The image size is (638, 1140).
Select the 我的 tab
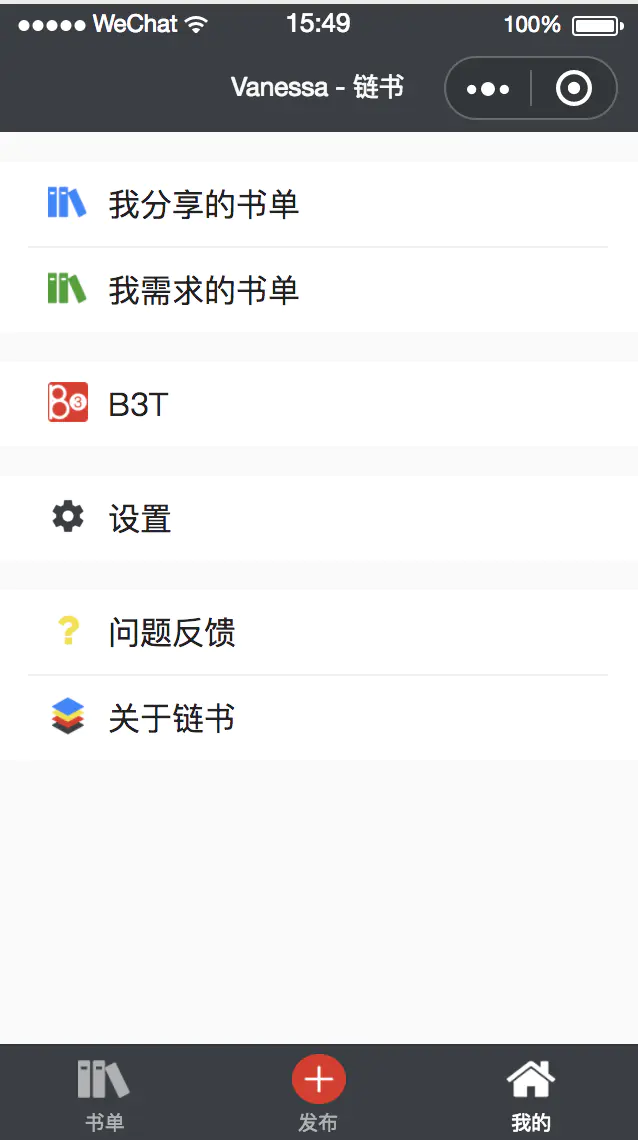[531, 1094]
